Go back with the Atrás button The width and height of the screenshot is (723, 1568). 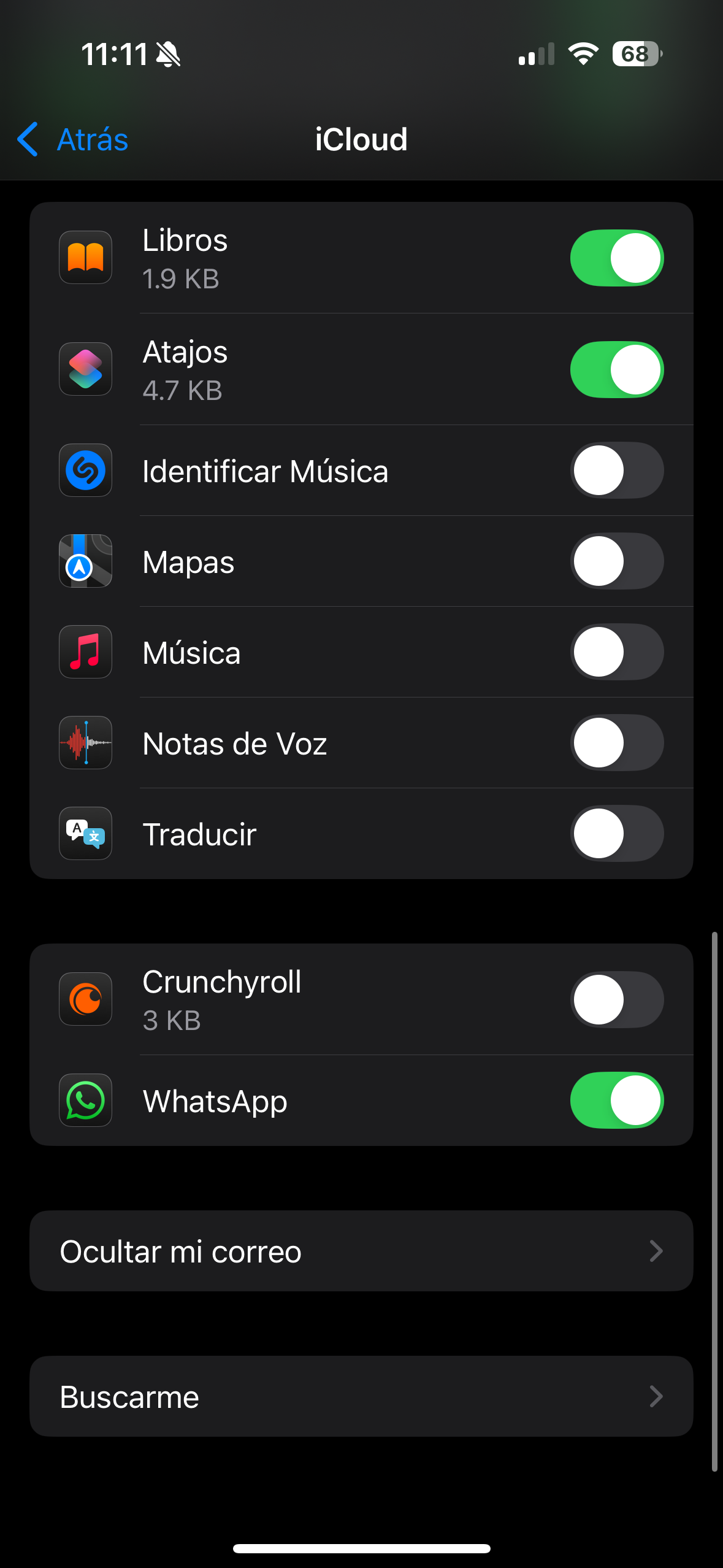pos(74,139)
